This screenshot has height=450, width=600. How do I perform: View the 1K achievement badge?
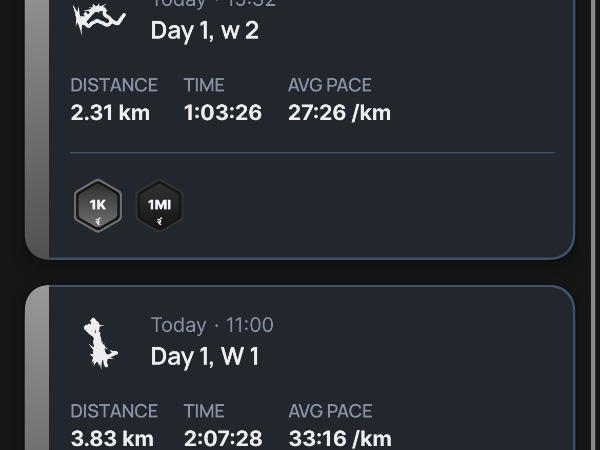click(98, 207)
